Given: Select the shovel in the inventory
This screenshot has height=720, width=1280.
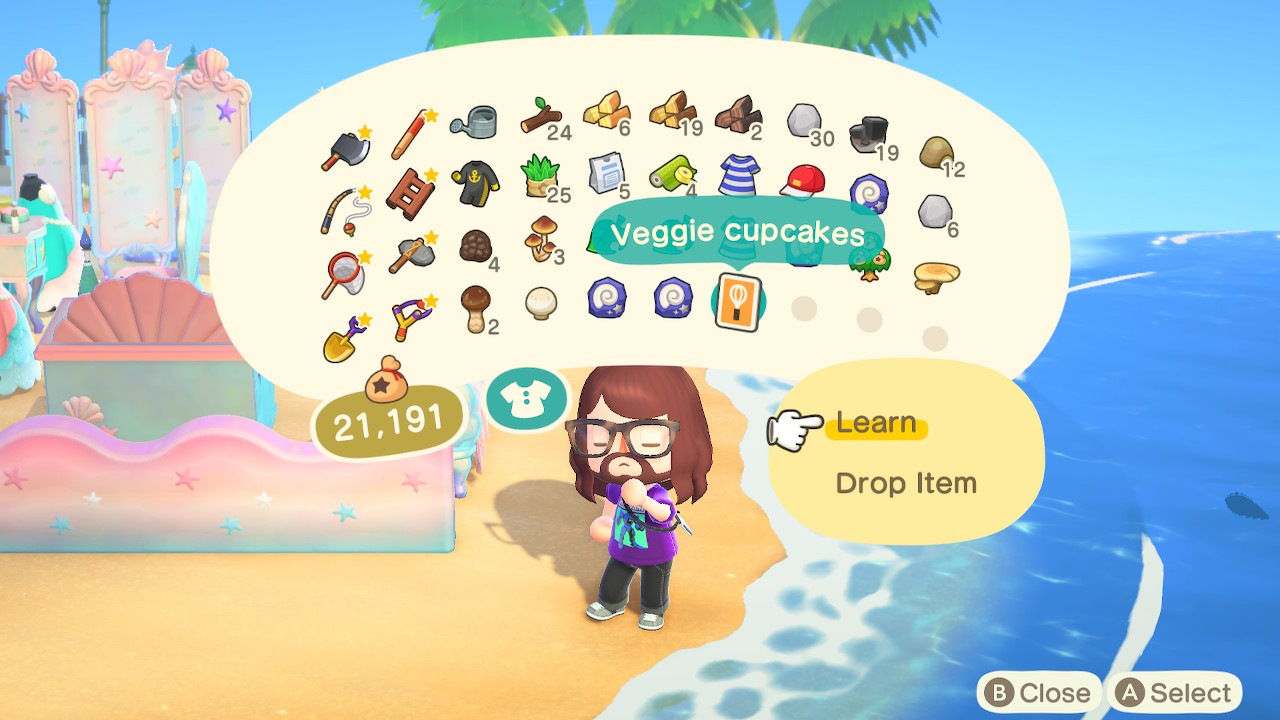Looking at the screenshot, I should click(x=343, y=337).
